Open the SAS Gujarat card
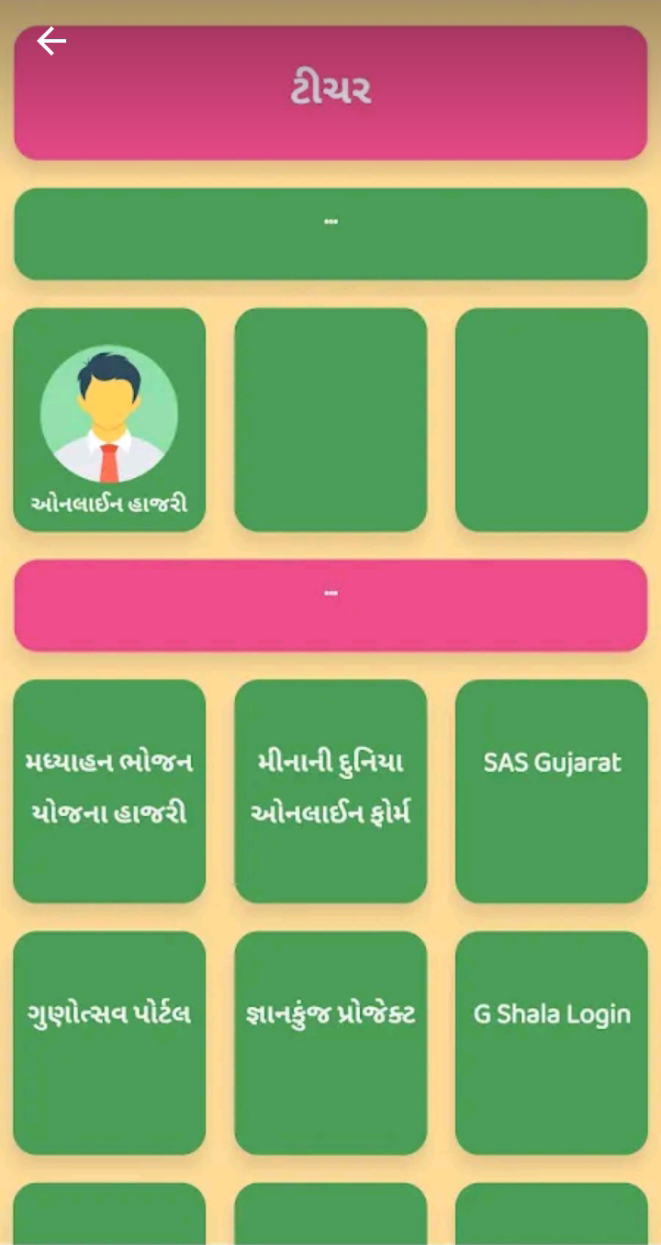This screenshot has height=1245, width=661. (x=551, y=790)
